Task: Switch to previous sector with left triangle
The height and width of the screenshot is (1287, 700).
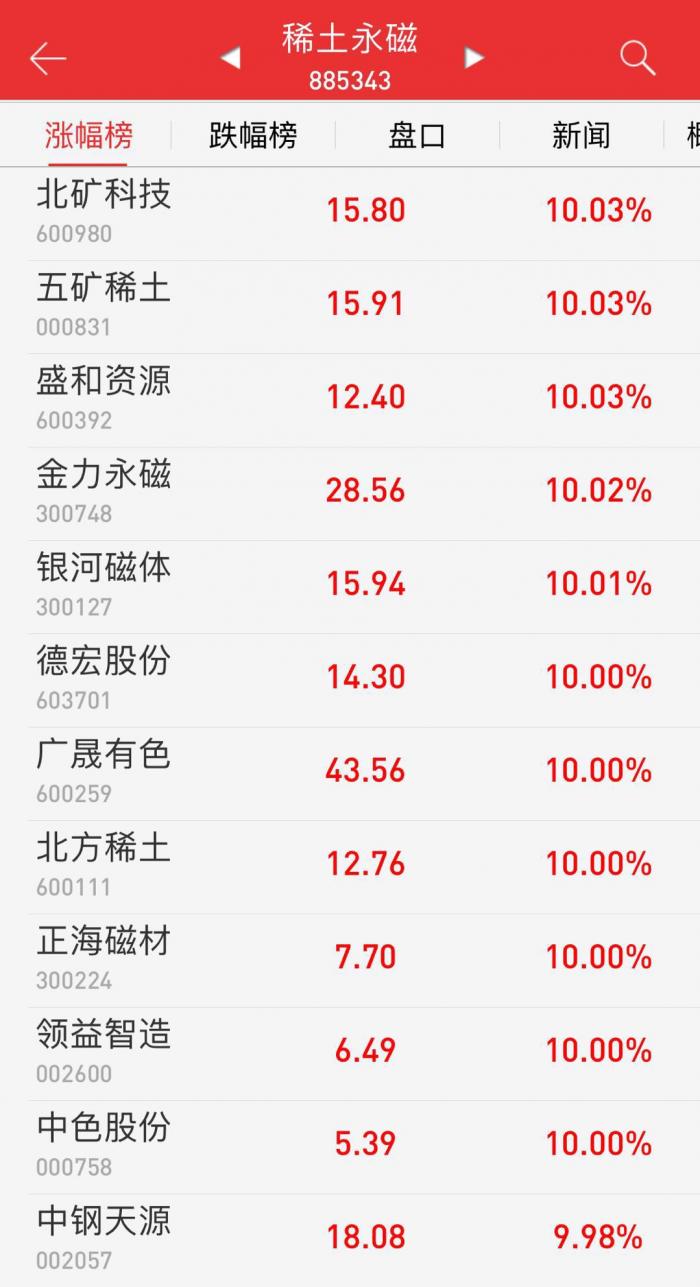Action: click(x=231, y=59)
